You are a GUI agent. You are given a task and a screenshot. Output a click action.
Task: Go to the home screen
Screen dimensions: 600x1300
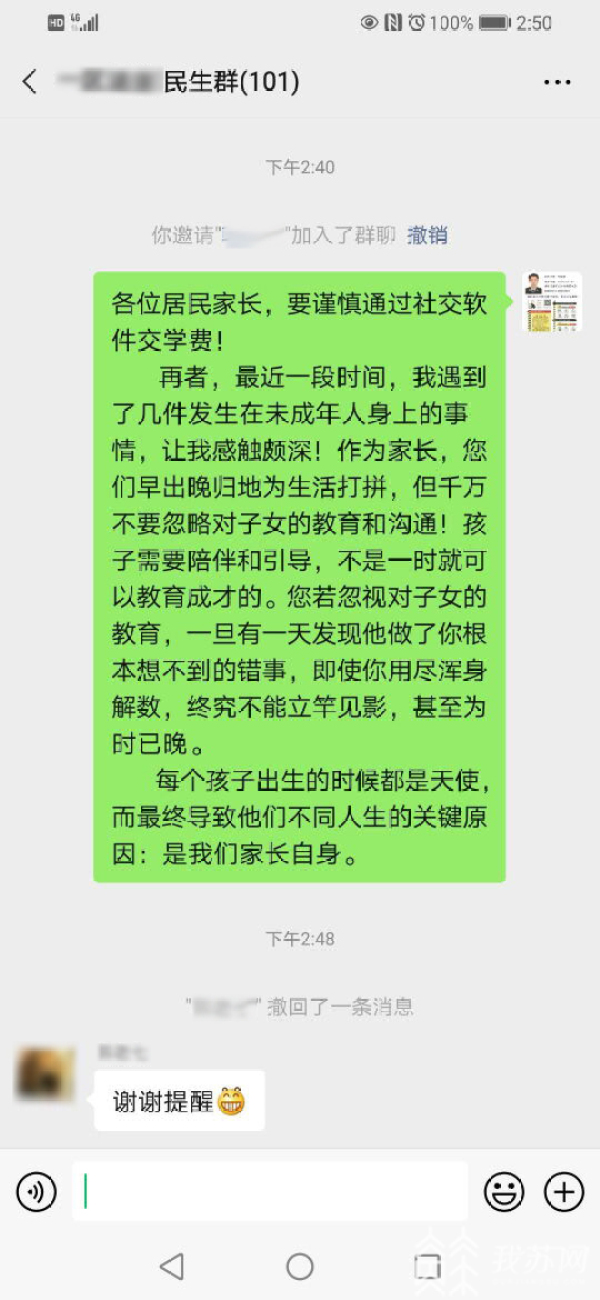click(x=300, y=1267)
